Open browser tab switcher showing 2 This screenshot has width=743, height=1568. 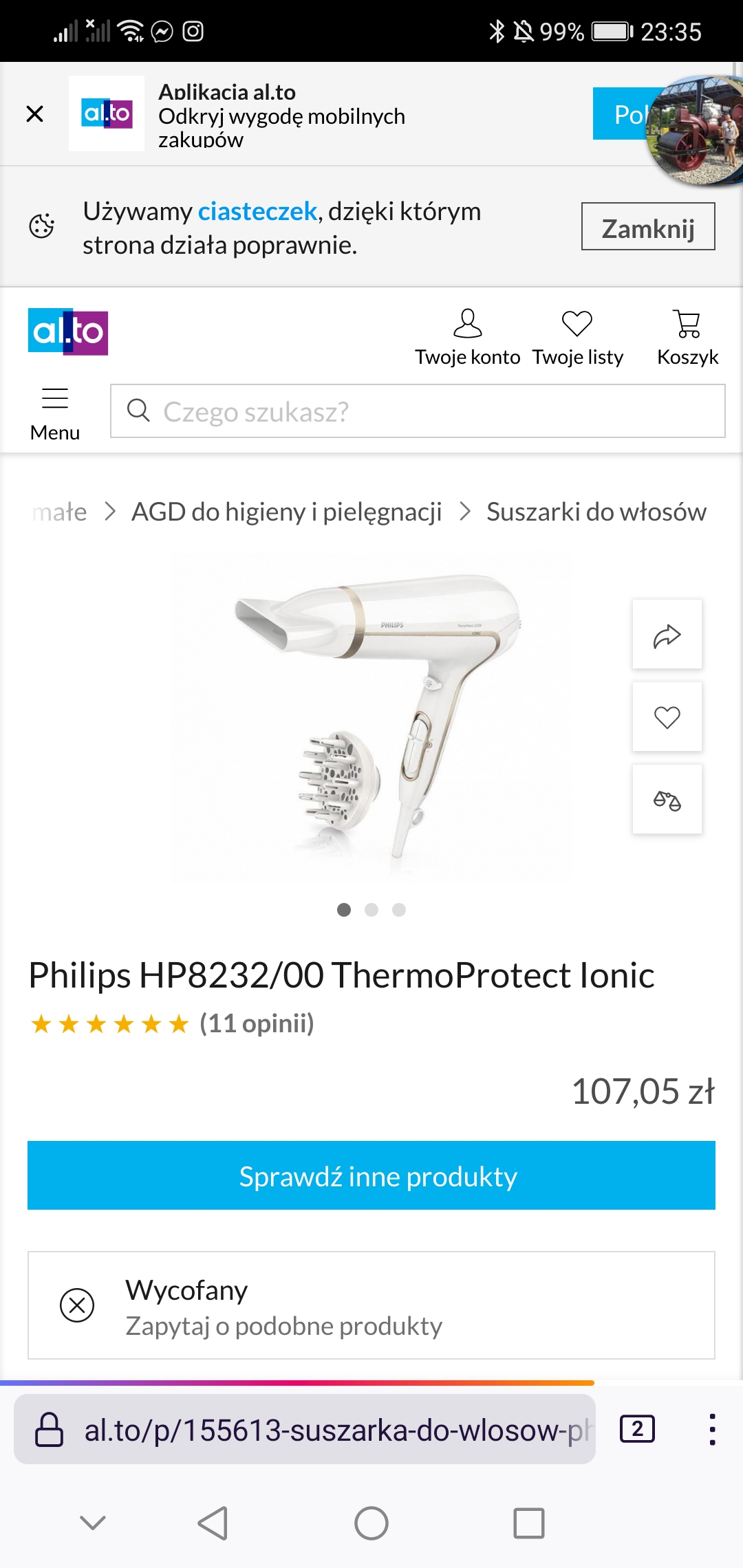click(x=637, y=1429)
